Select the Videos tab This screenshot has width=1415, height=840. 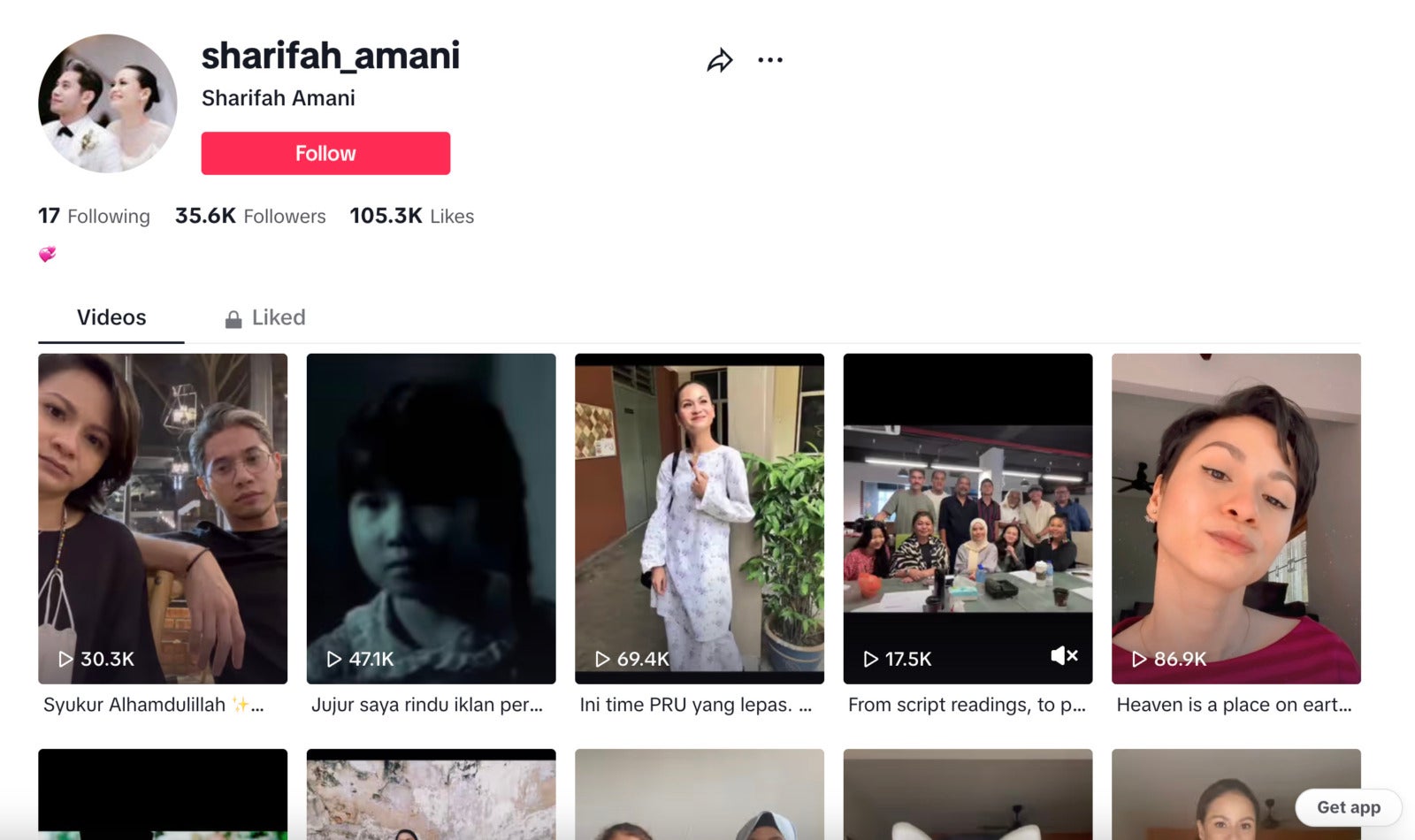click(x=111, y=318)
